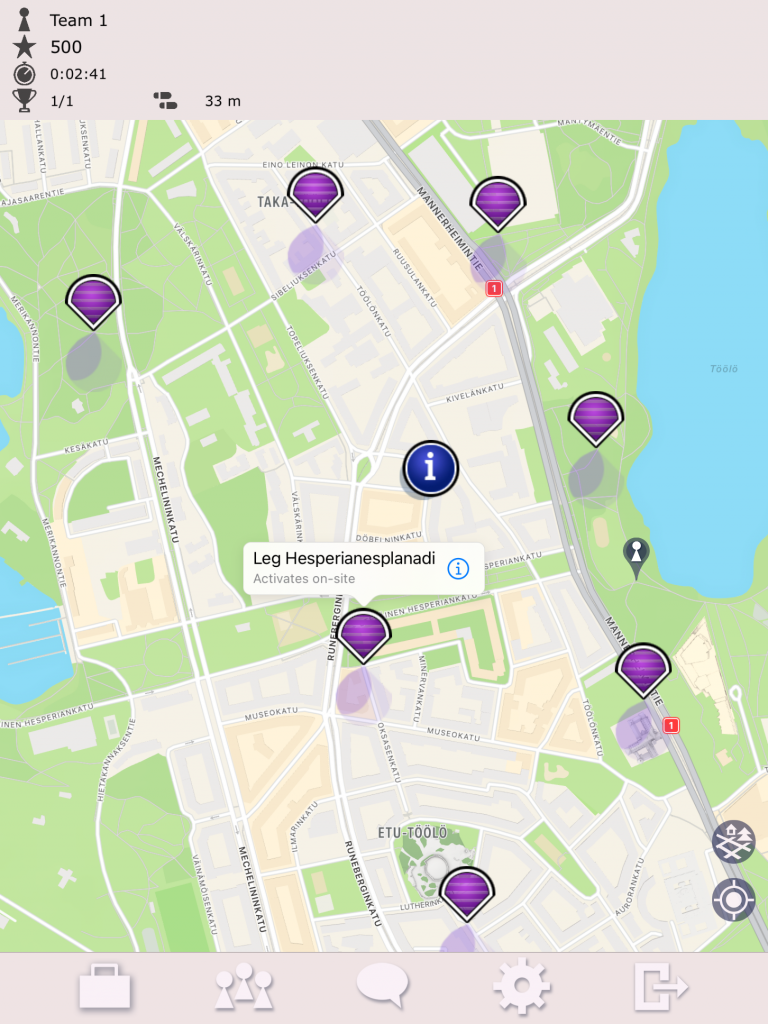Open info for Leg Hesperianesplanadi callout
Viewport: 768px width, 1024px height.
coord(458,569)
